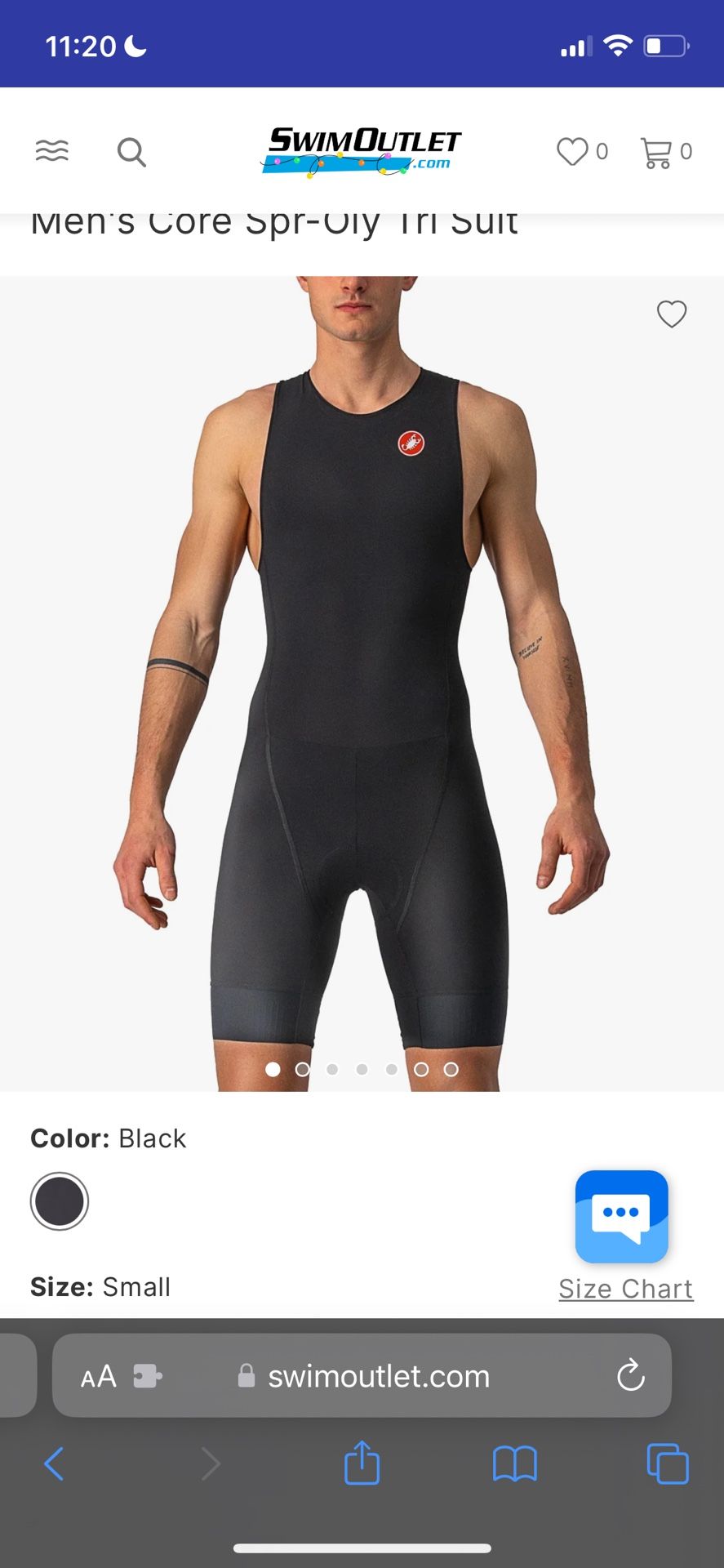
Task: Tap the SwimOutlet logo
Action: coord(362,151)
